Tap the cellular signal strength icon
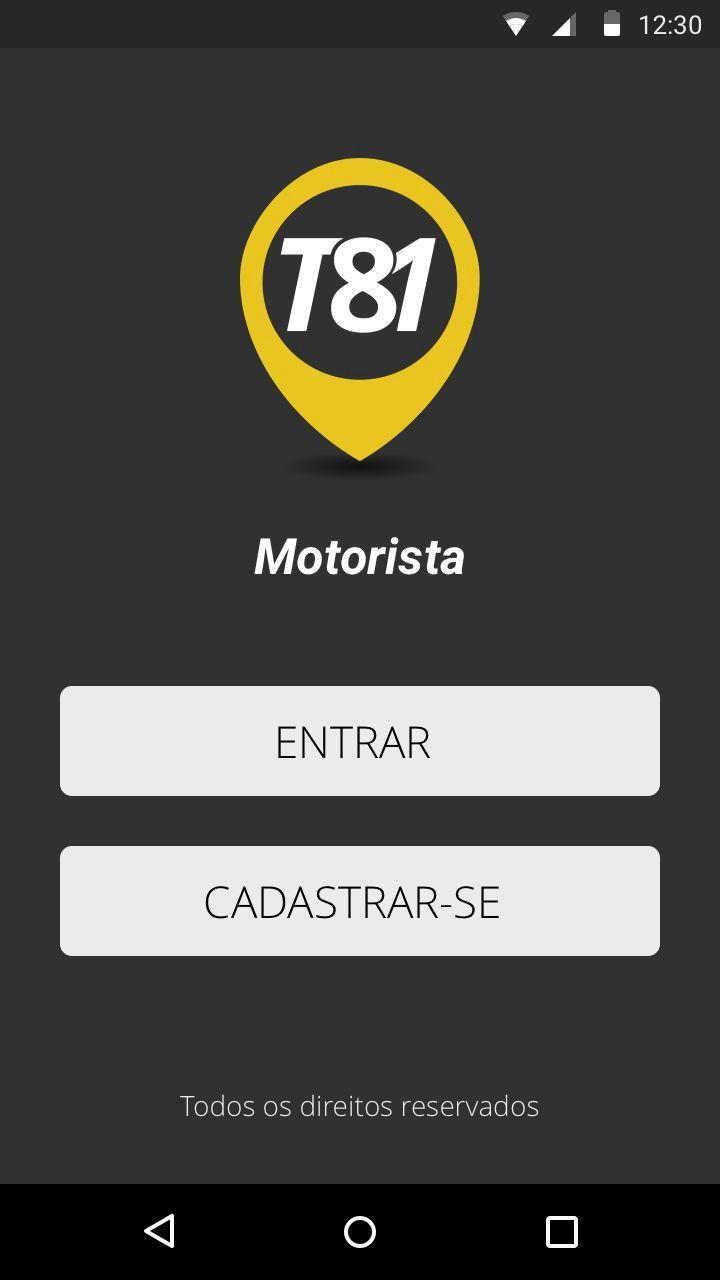The image size is (720, 1280). [566, 24]
